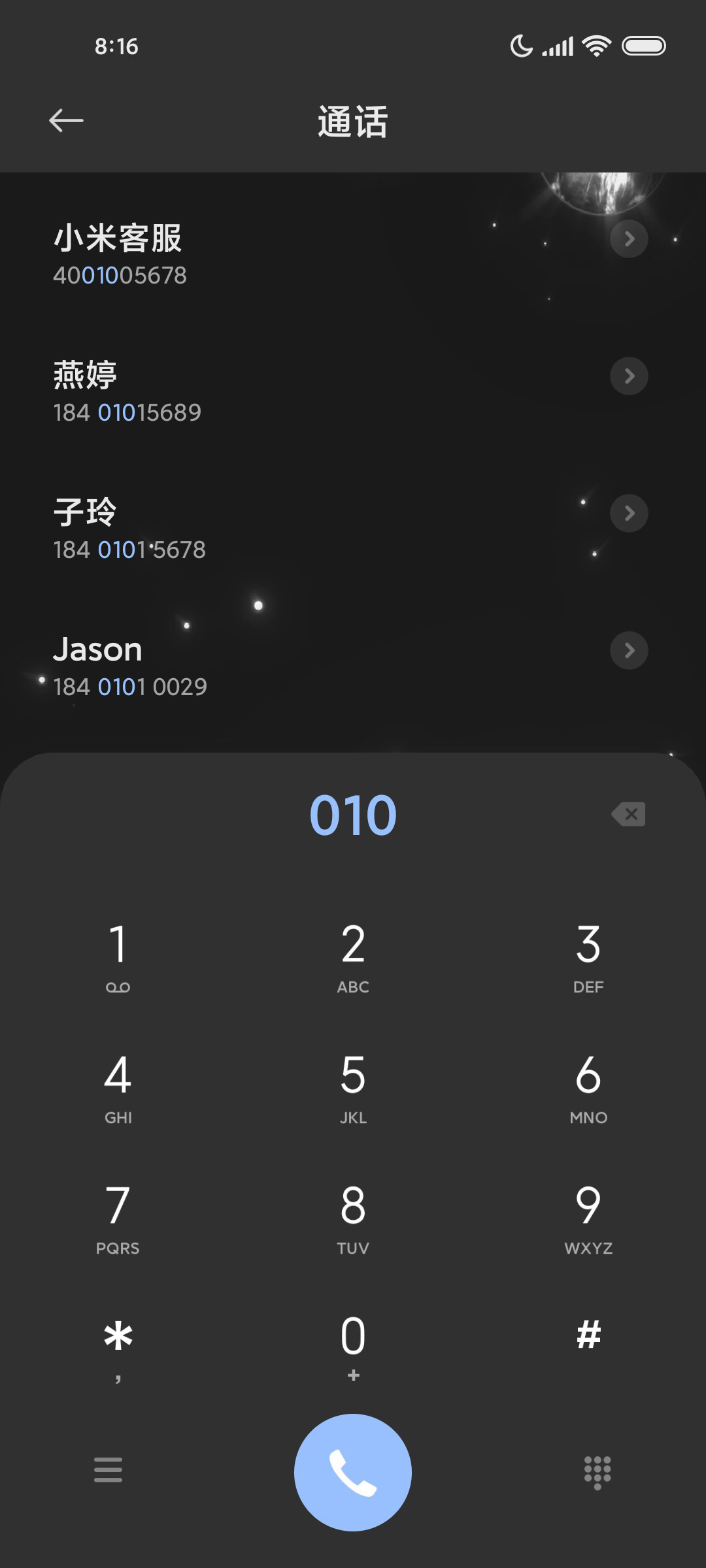This screenshot has width=706, height=1568.
Task: Enter digit 4 GHI
Action: (118, 1088)
